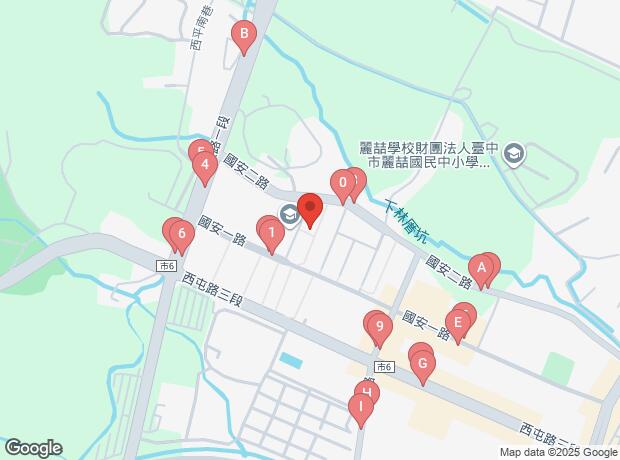Open the 麗喆國民中小學 school place icon
620x460 pixels.
[x=514, y=155]
